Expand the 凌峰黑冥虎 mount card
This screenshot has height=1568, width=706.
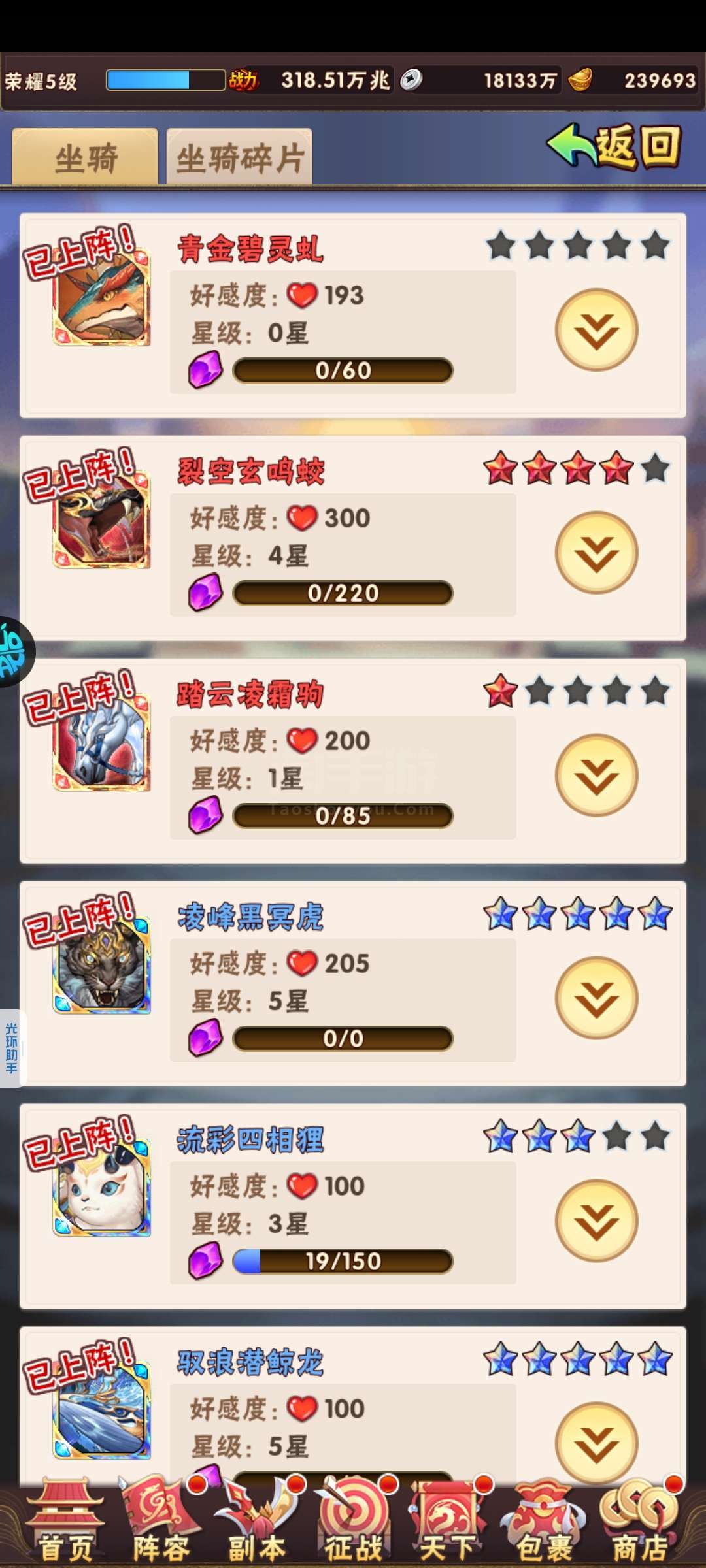(x=596, y=998)
